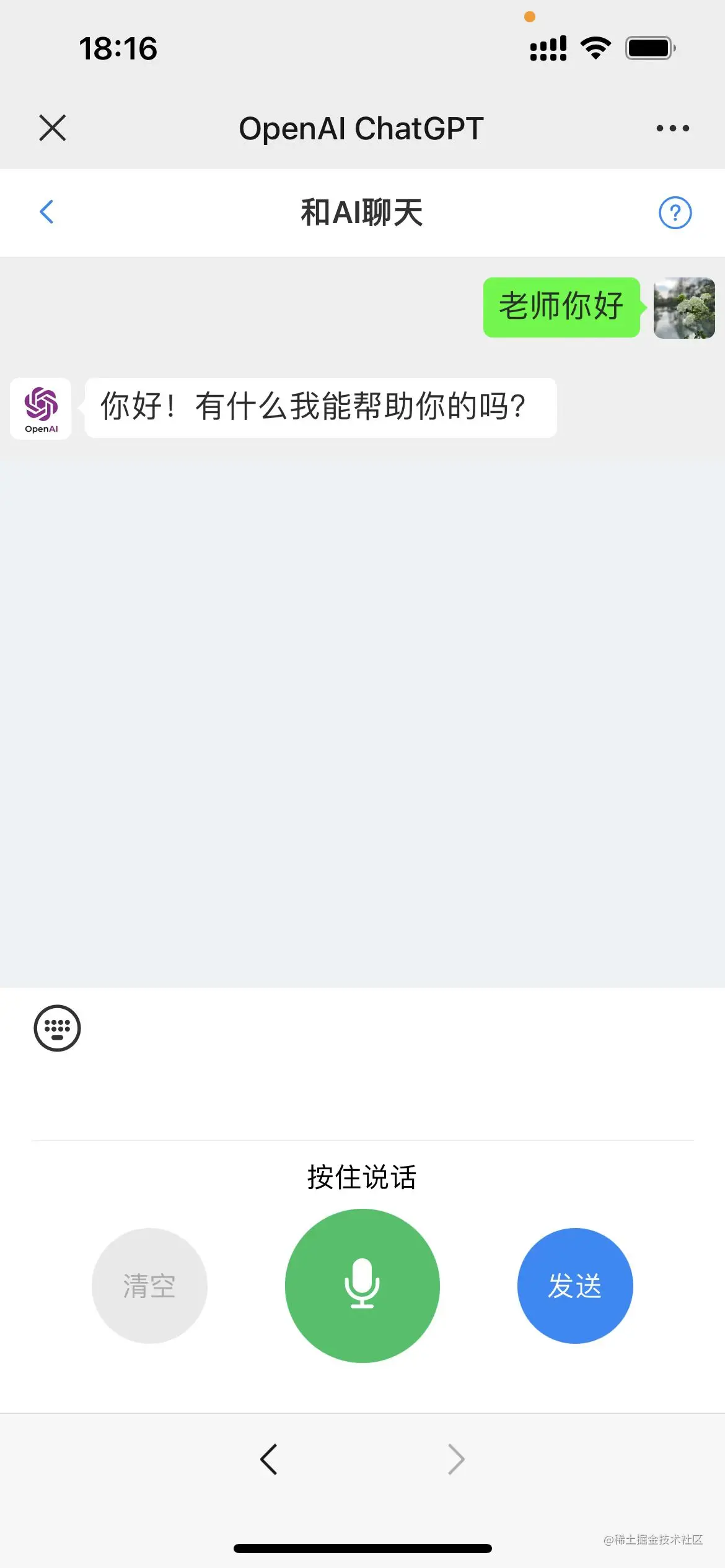
Task: Close the OpenAI ChatGPT mini program
Action: pos(52,128)
